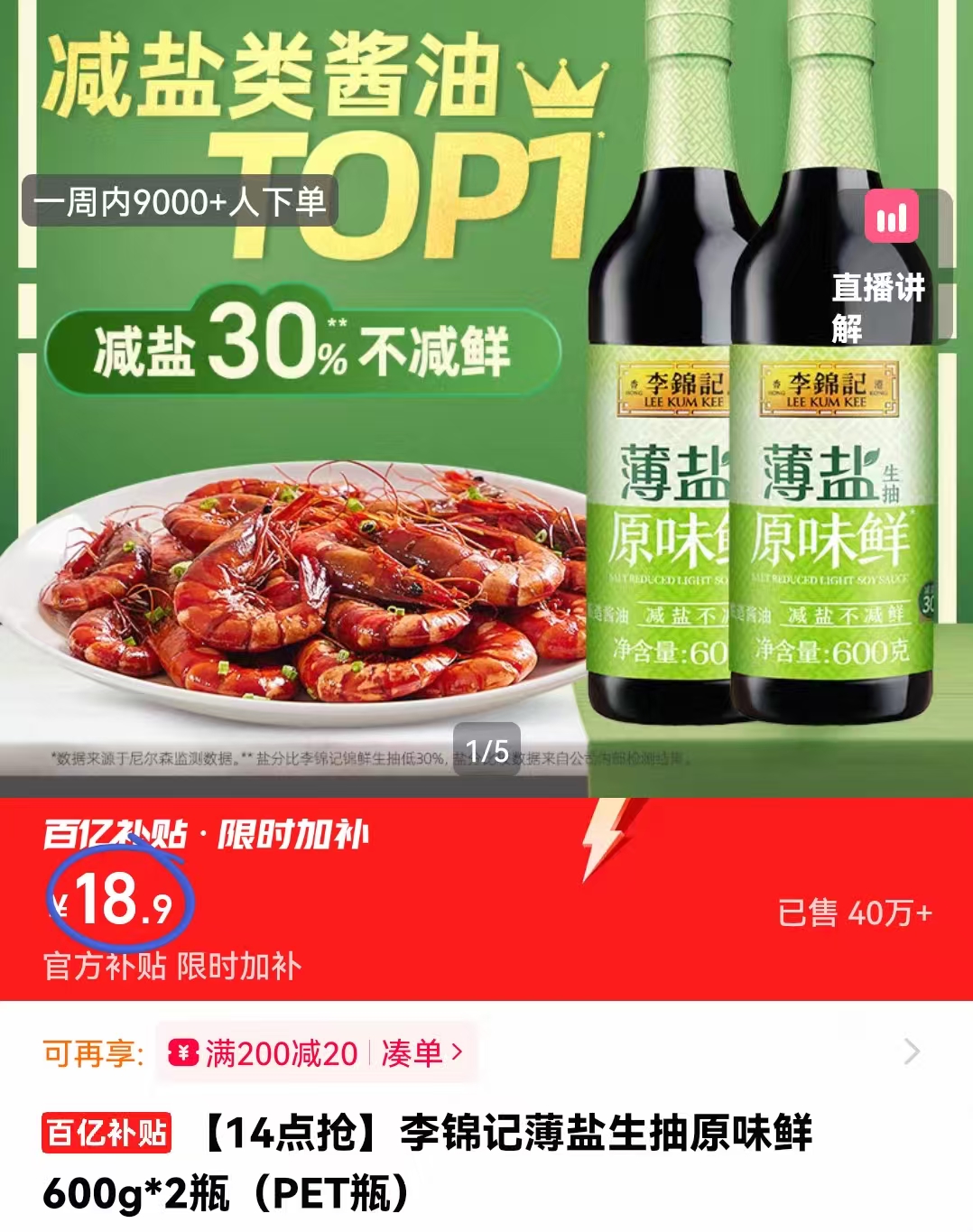This screenshot has height=1232, width=973.
Task: Tap the 1/5 image page indicator
Action: click(486, 748)
